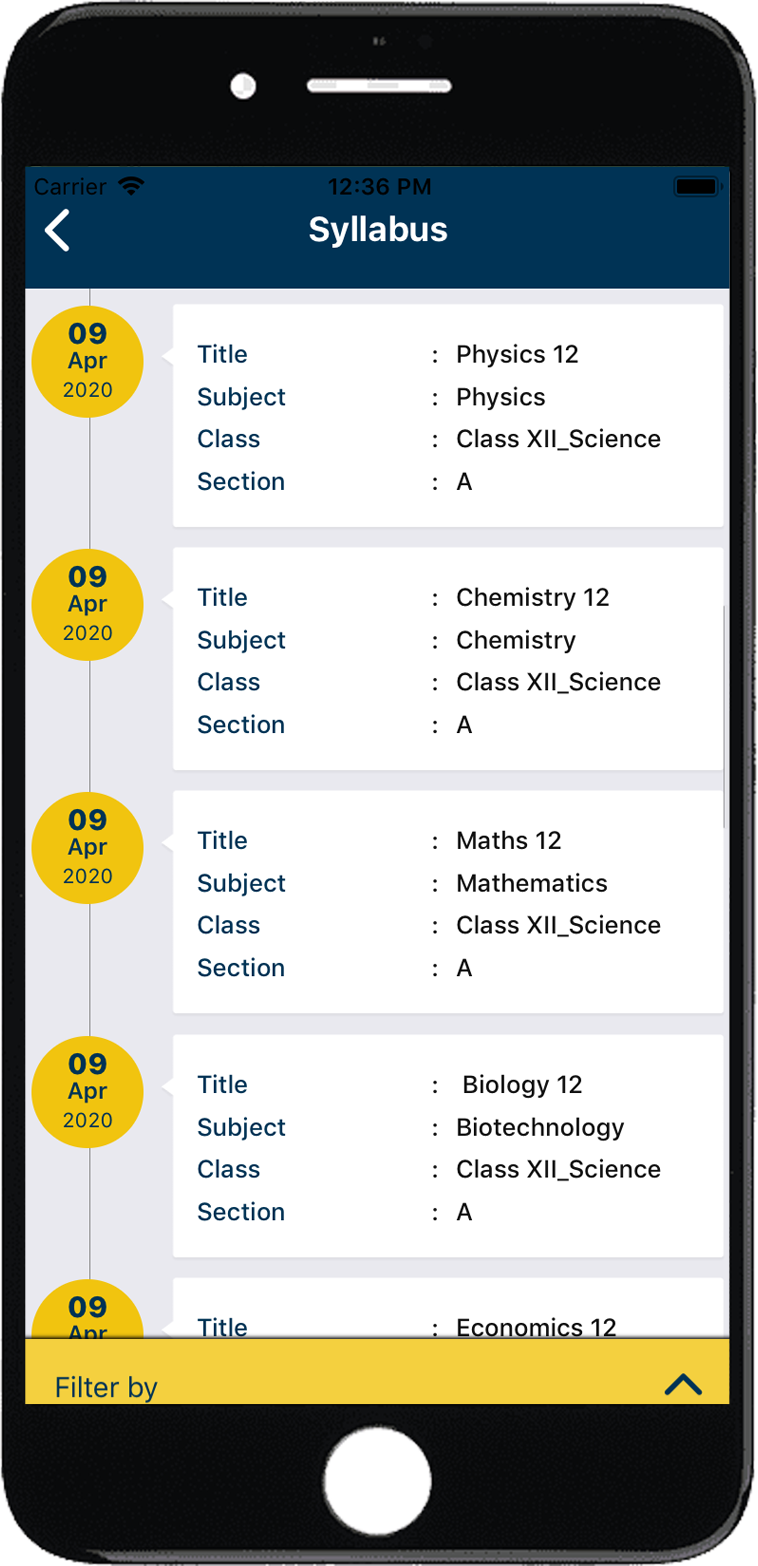Select the 09 Apr date badge for Biology 12

coord(87,1091)
